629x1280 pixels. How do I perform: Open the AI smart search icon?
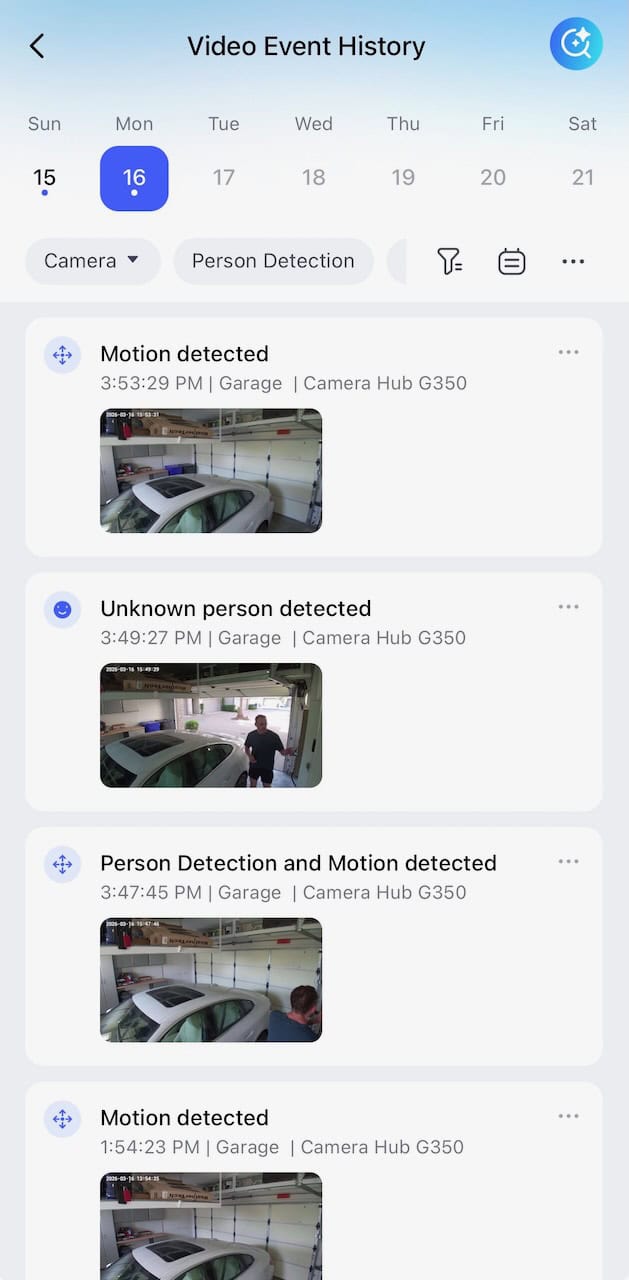coord(575,45)
